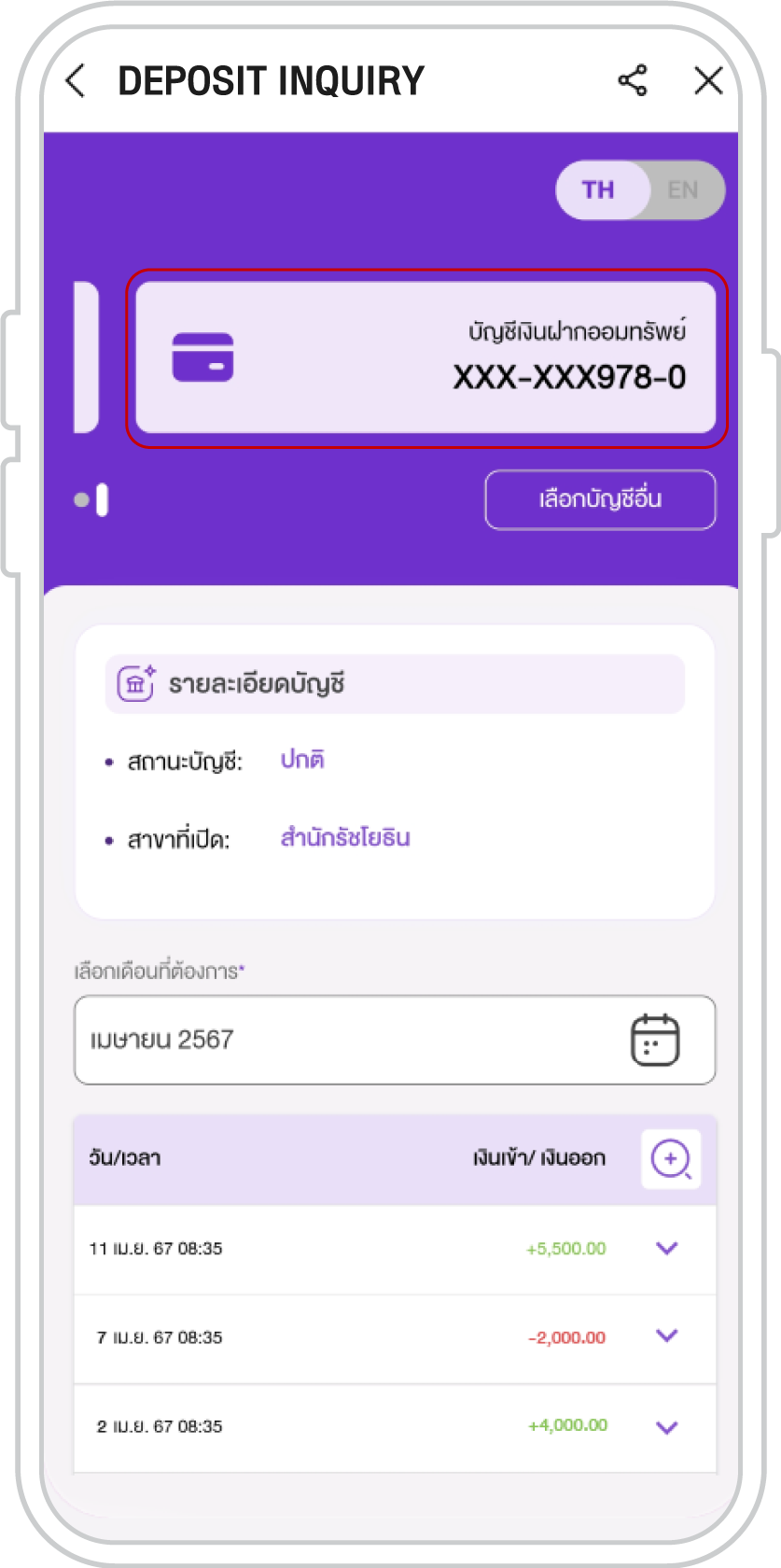The width and height of the screenshot is (781, 1568).
Task: Share the deposit inquiry
Action: [x=633, y=80]
